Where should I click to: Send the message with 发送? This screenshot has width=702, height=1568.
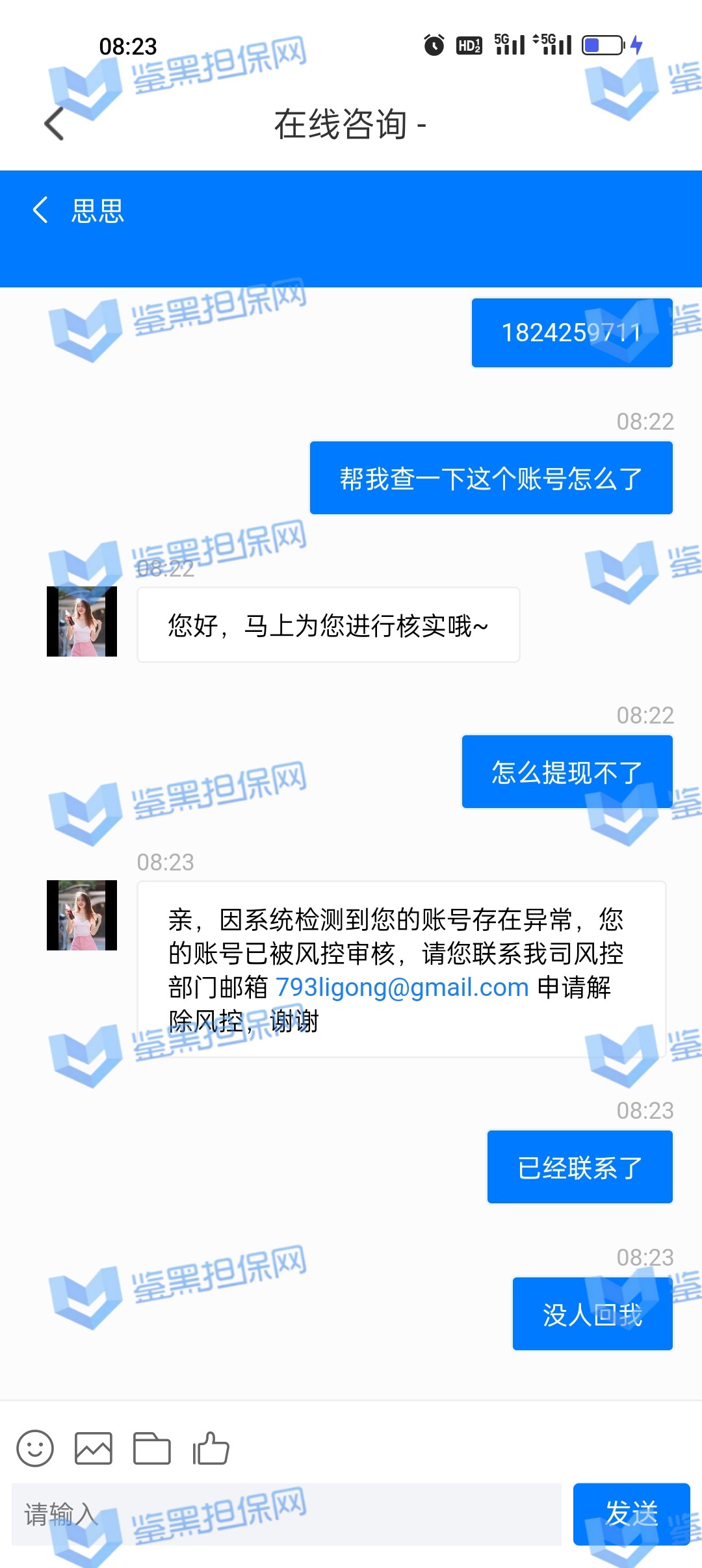pyautogui.click(x=631, y=1514)
